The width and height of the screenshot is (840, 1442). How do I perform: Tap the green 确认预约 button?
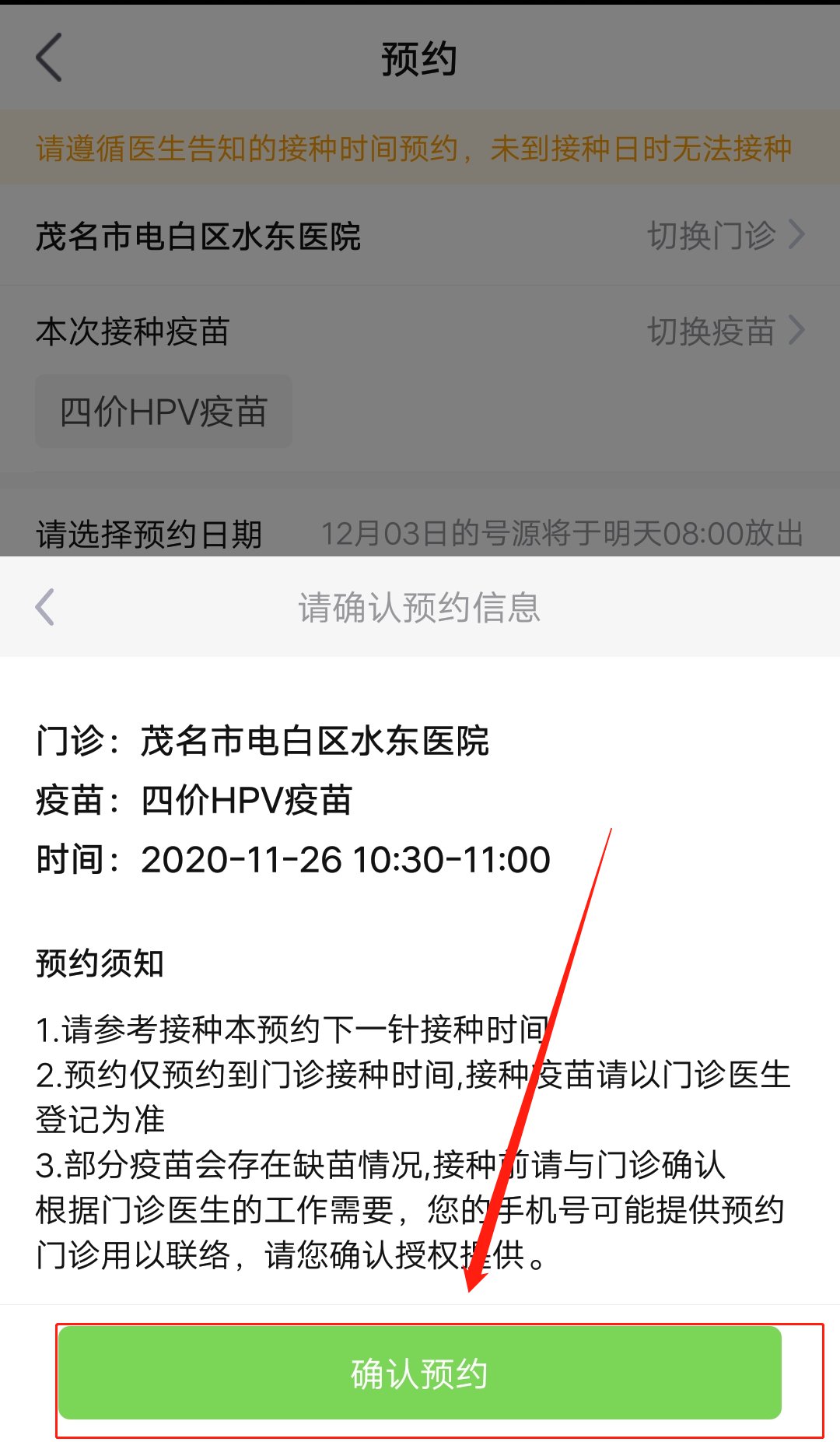pyautogui.click(x=420, y=1373)
